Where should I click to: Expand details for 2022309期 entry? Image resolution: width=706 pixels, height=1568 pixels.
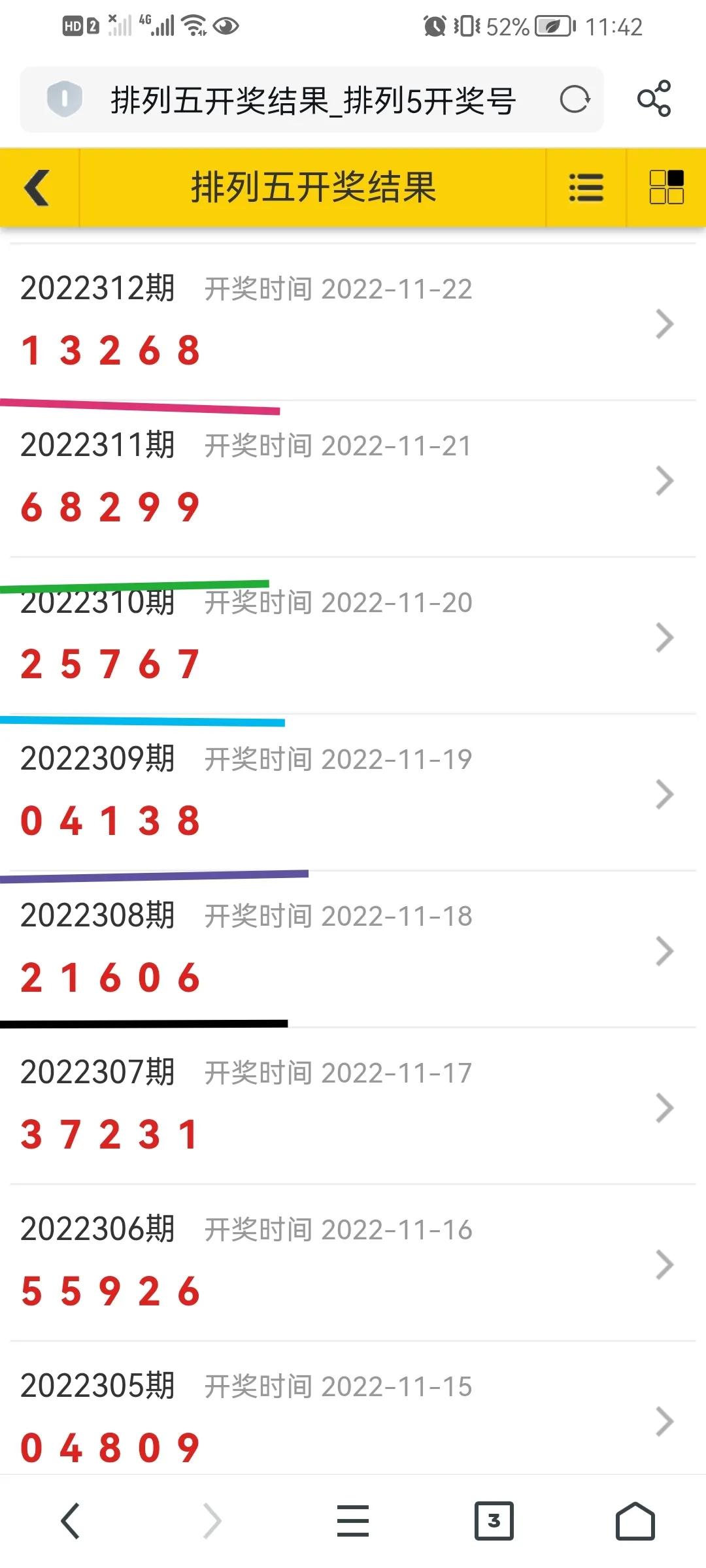[x=665, y=794]
